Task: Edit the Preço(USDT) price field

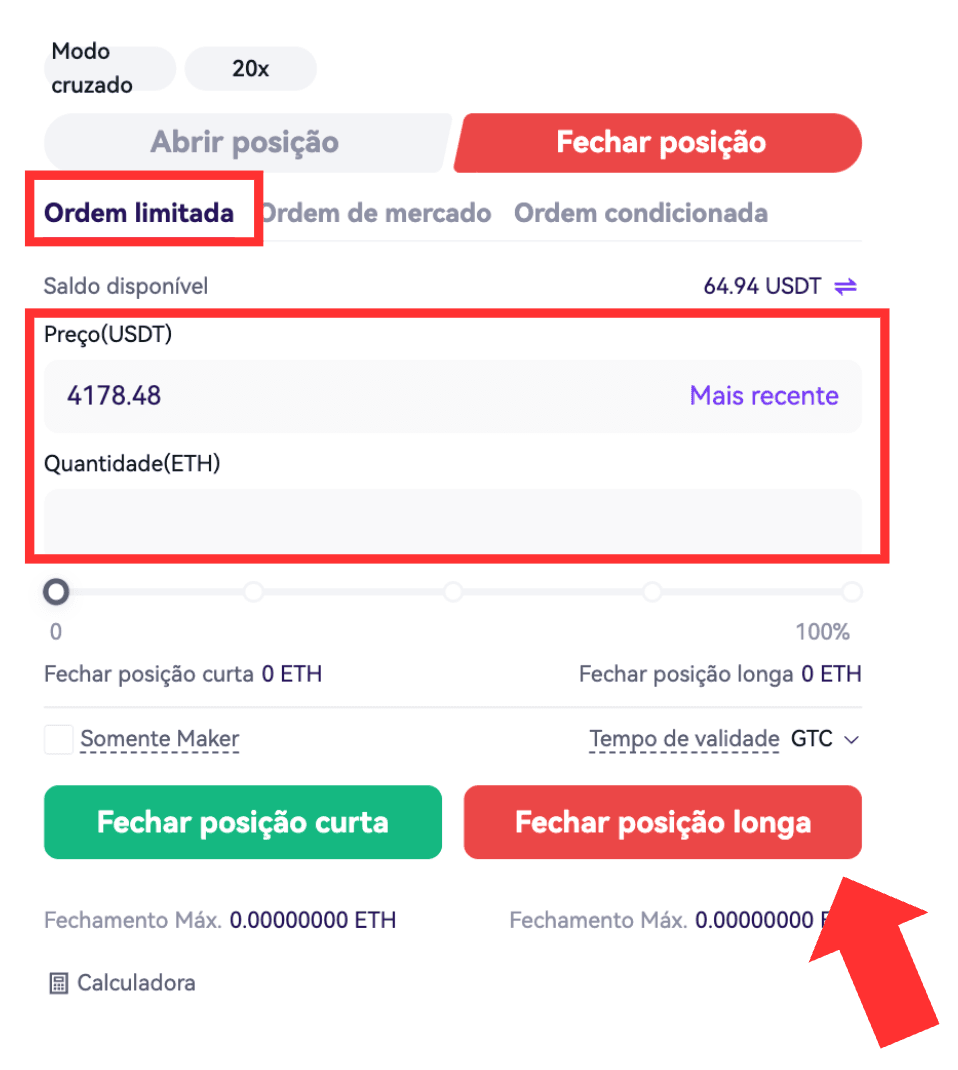Action: (x=350, y=396)
